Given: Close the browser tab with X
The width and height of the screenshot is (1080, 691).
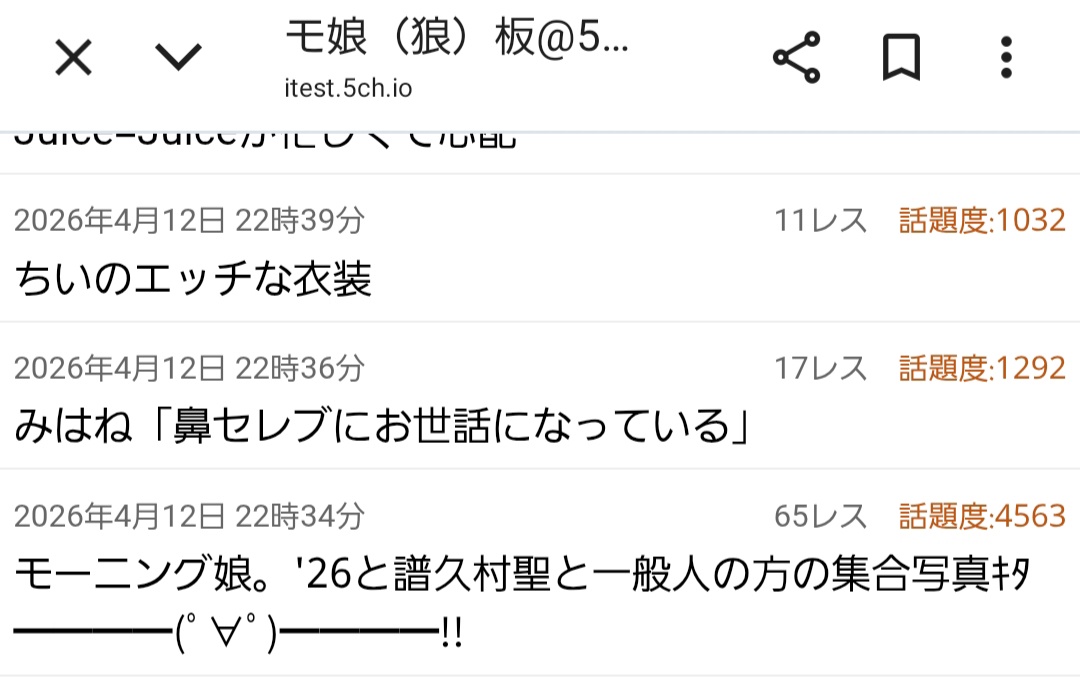Looking at the screenshot, I should coord(73,58).
